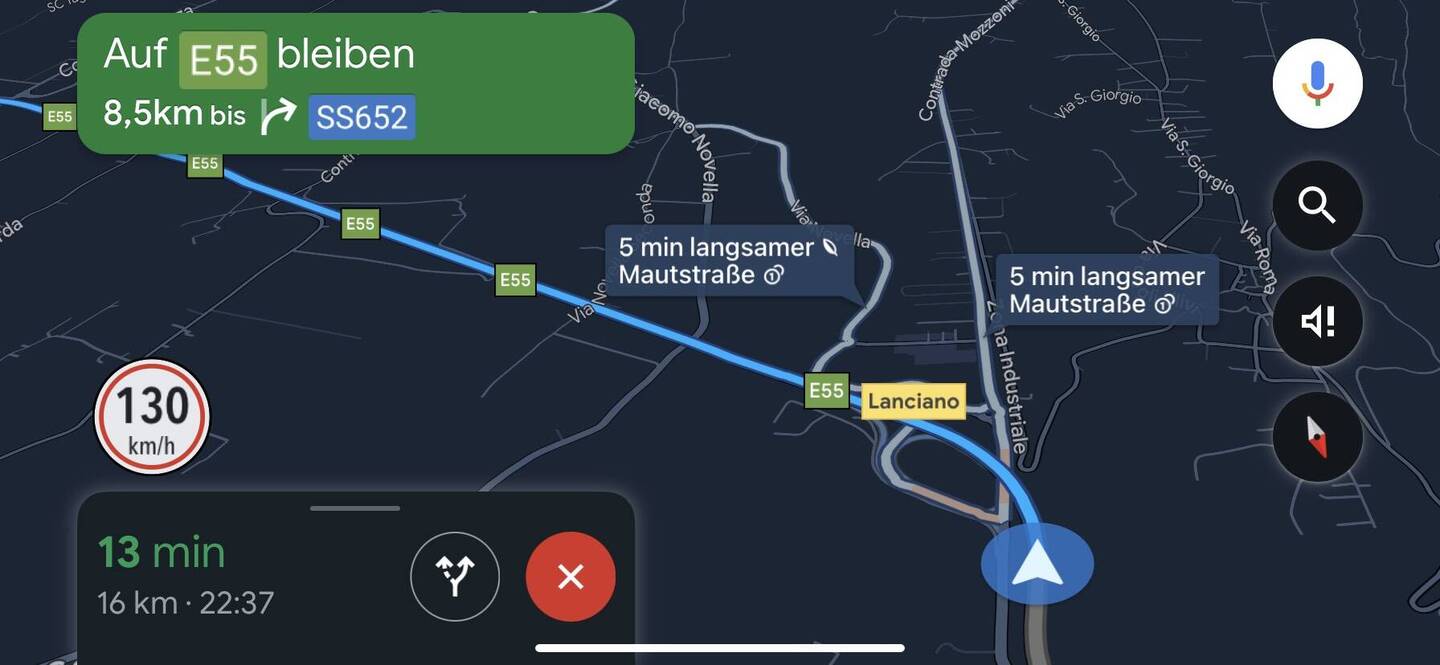Open the green E55 direction banner
This screenshot has width=1440, height=665.
click(x=355, y=84)
